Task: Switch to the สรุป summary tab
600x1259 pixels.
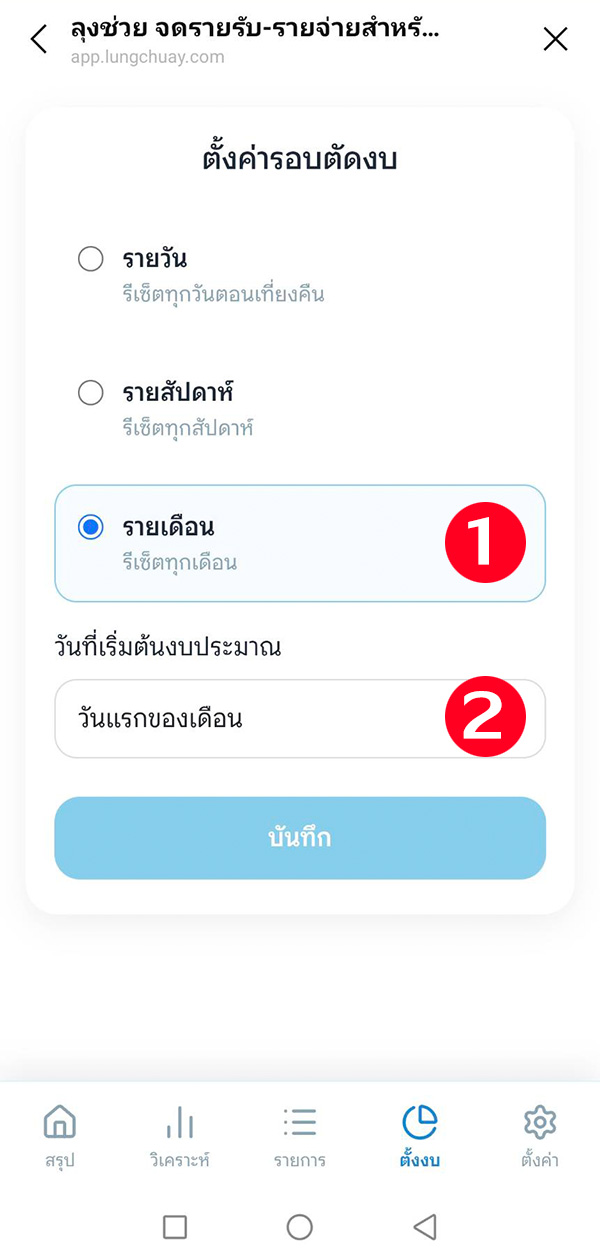Action: (x=60, y=1136)
